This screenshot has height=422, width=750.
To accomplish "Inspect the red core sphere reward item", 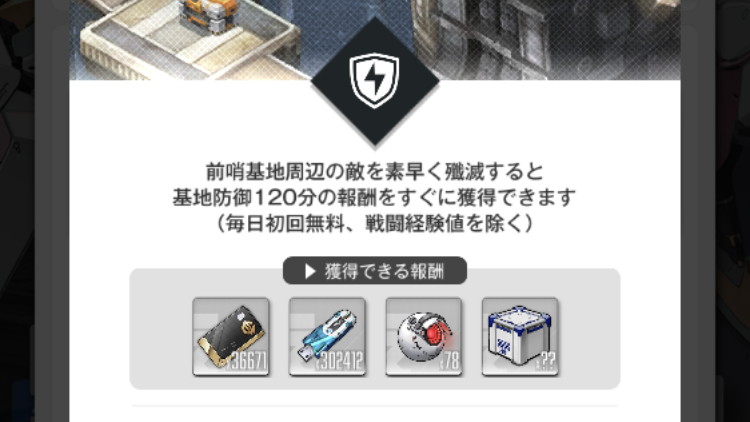I will pyautogui.click(x=424, y=336).
